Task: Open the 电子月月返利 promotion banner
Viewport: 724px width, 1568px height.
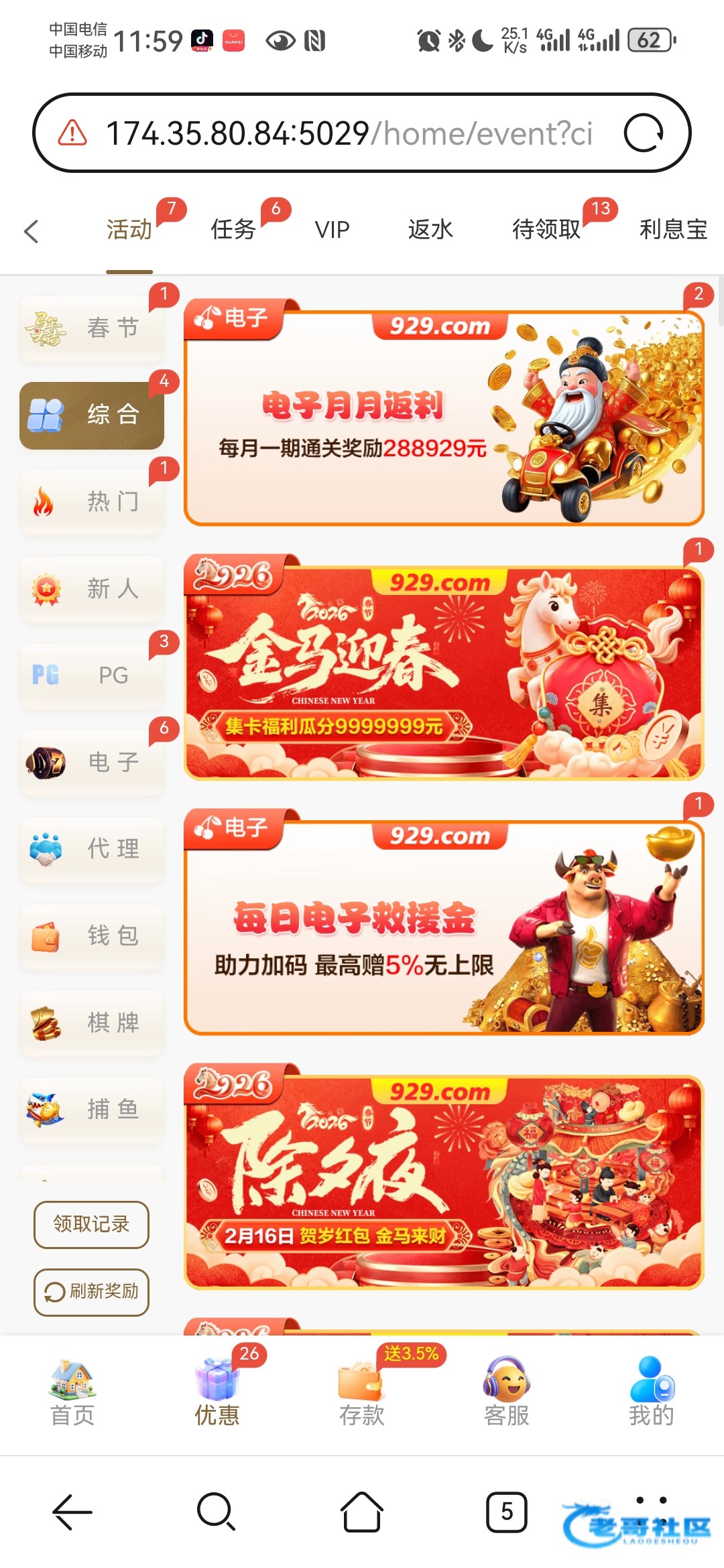Action: (x=444, y=419)
